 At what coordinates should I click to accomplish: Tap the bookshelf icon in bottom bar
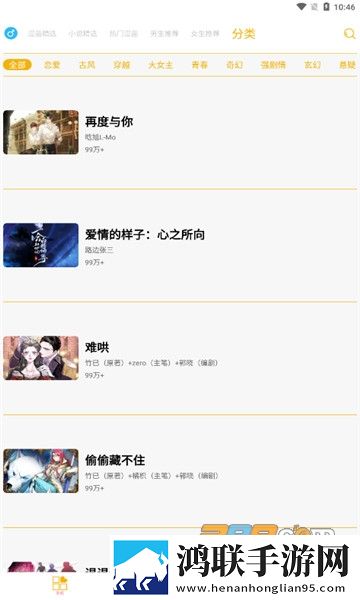pos(60,584)
